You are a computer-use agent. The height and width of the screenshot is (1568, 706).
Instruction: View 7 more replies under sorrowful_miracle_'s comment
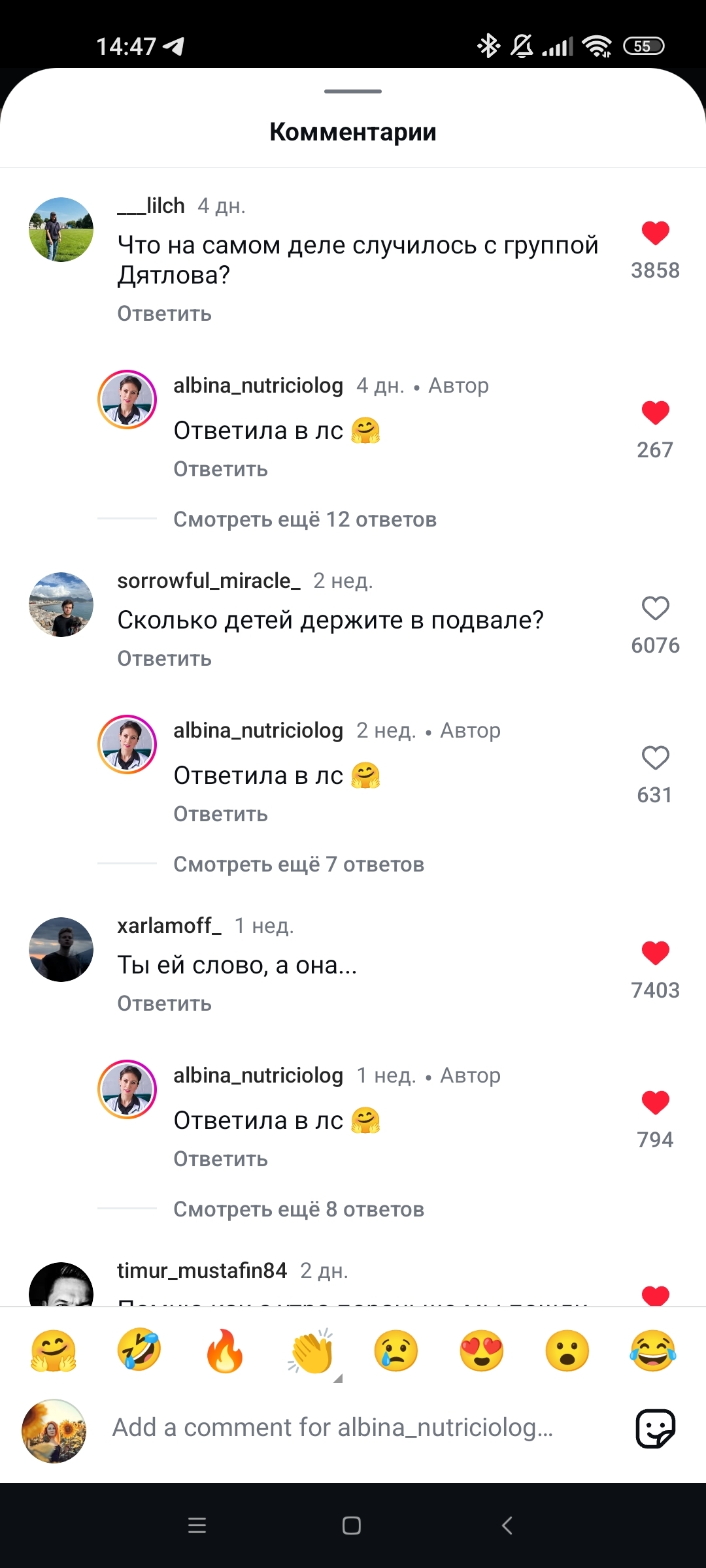click(299, 864)
